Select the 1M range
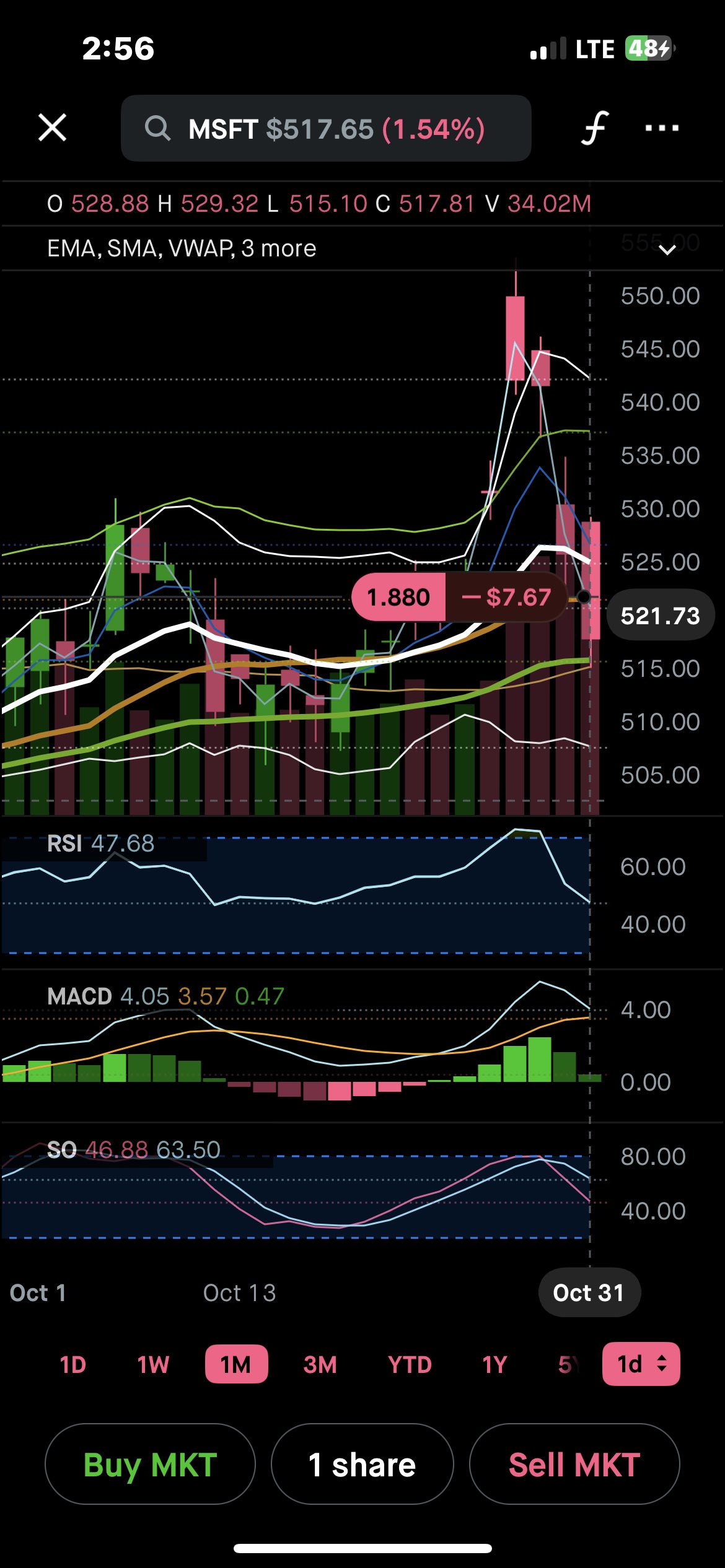 click(236, 1364)
